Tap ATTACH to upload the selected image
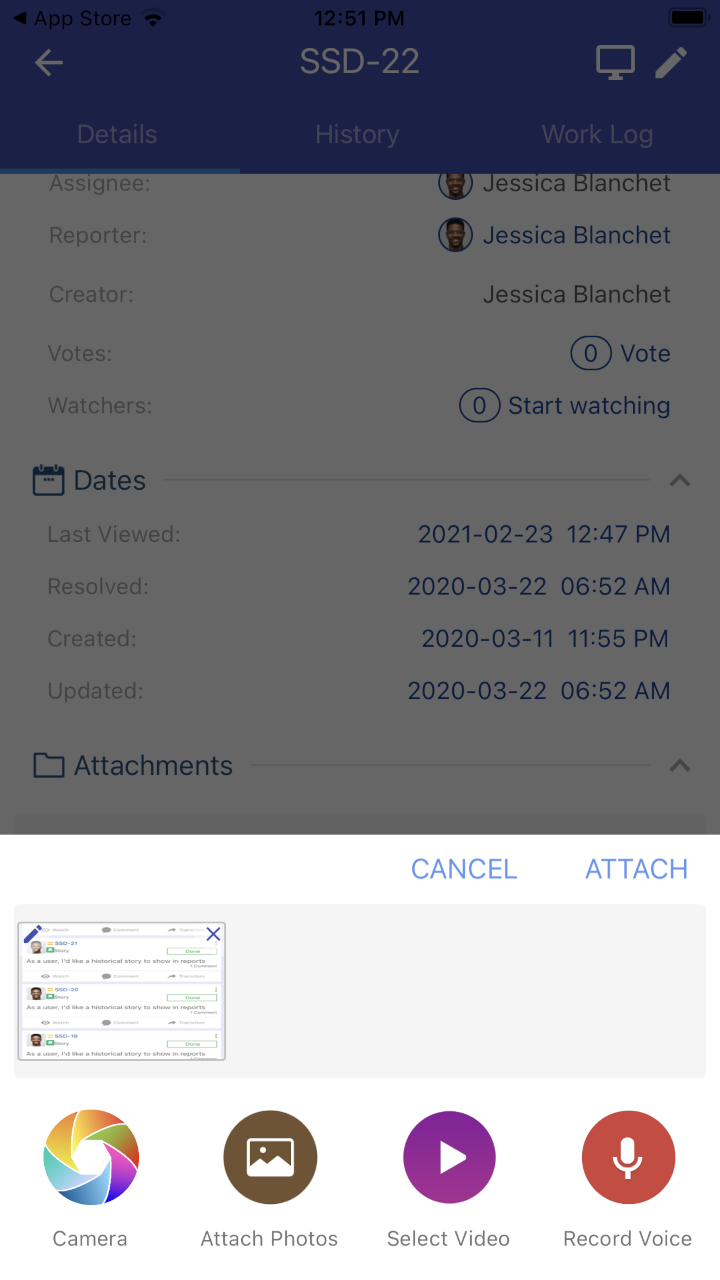Image resolution: width=720 pixels, height=1280 pixels. (x=636, y=868)
